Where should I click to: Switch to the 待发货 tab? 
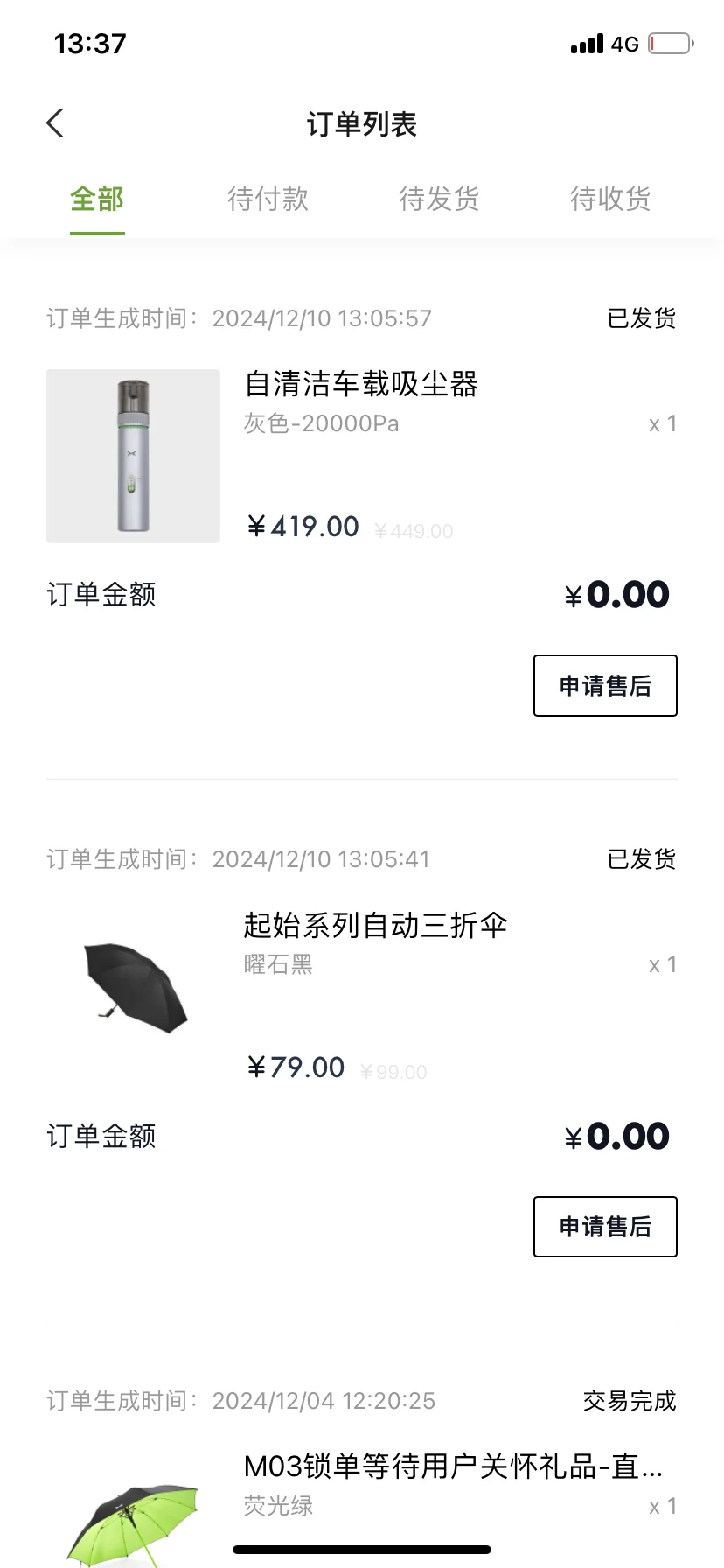point(439,199)
